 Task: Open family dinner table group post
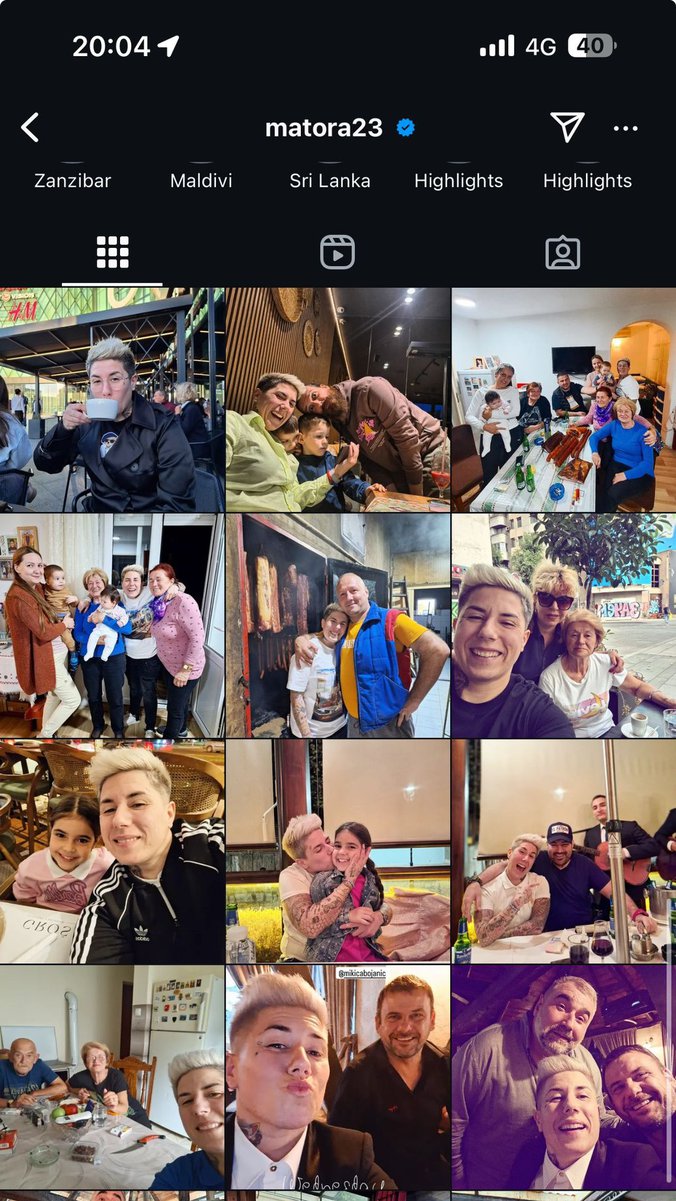click(x=564, y=400)
